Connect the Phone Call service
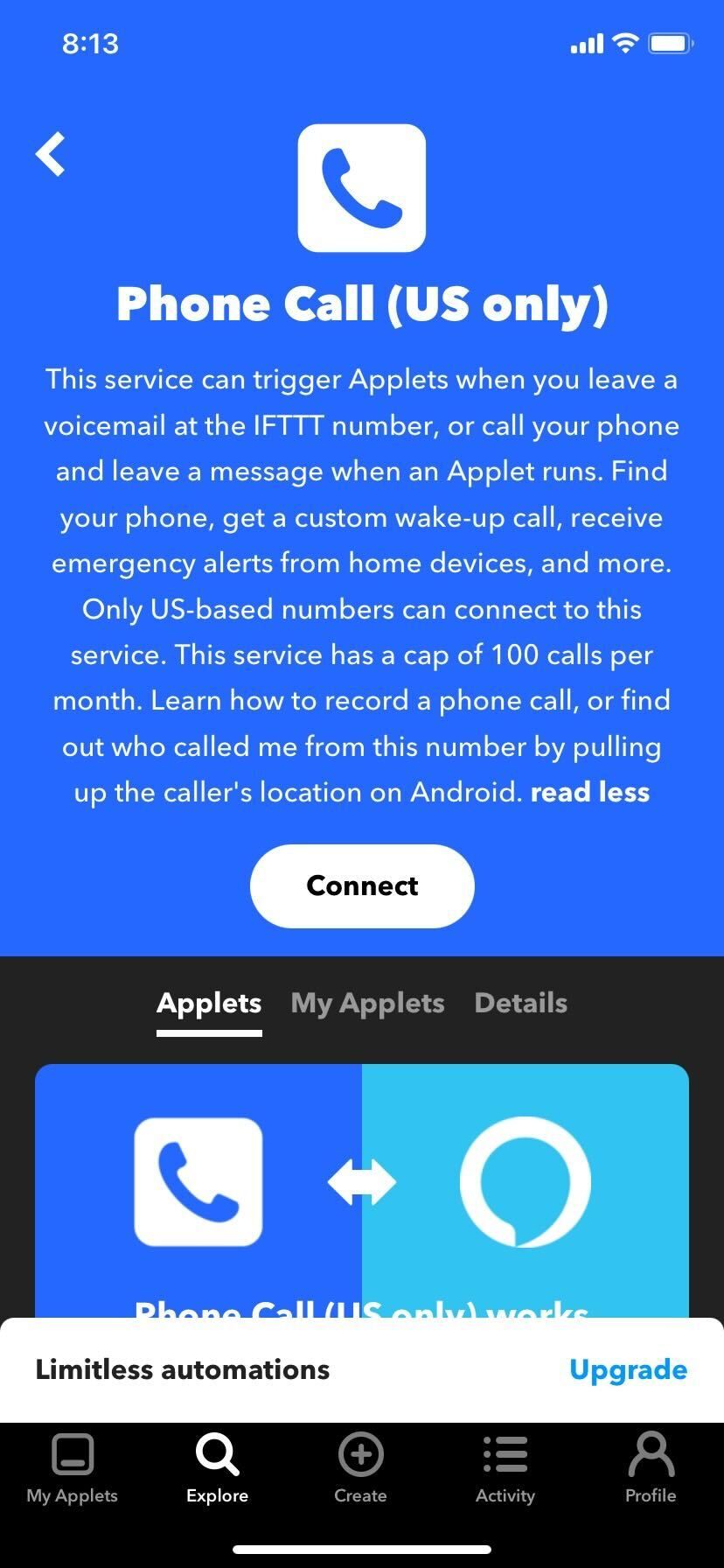Viewport: 724px width, 1568px height. pyautogui.click(x=362, y=885)
